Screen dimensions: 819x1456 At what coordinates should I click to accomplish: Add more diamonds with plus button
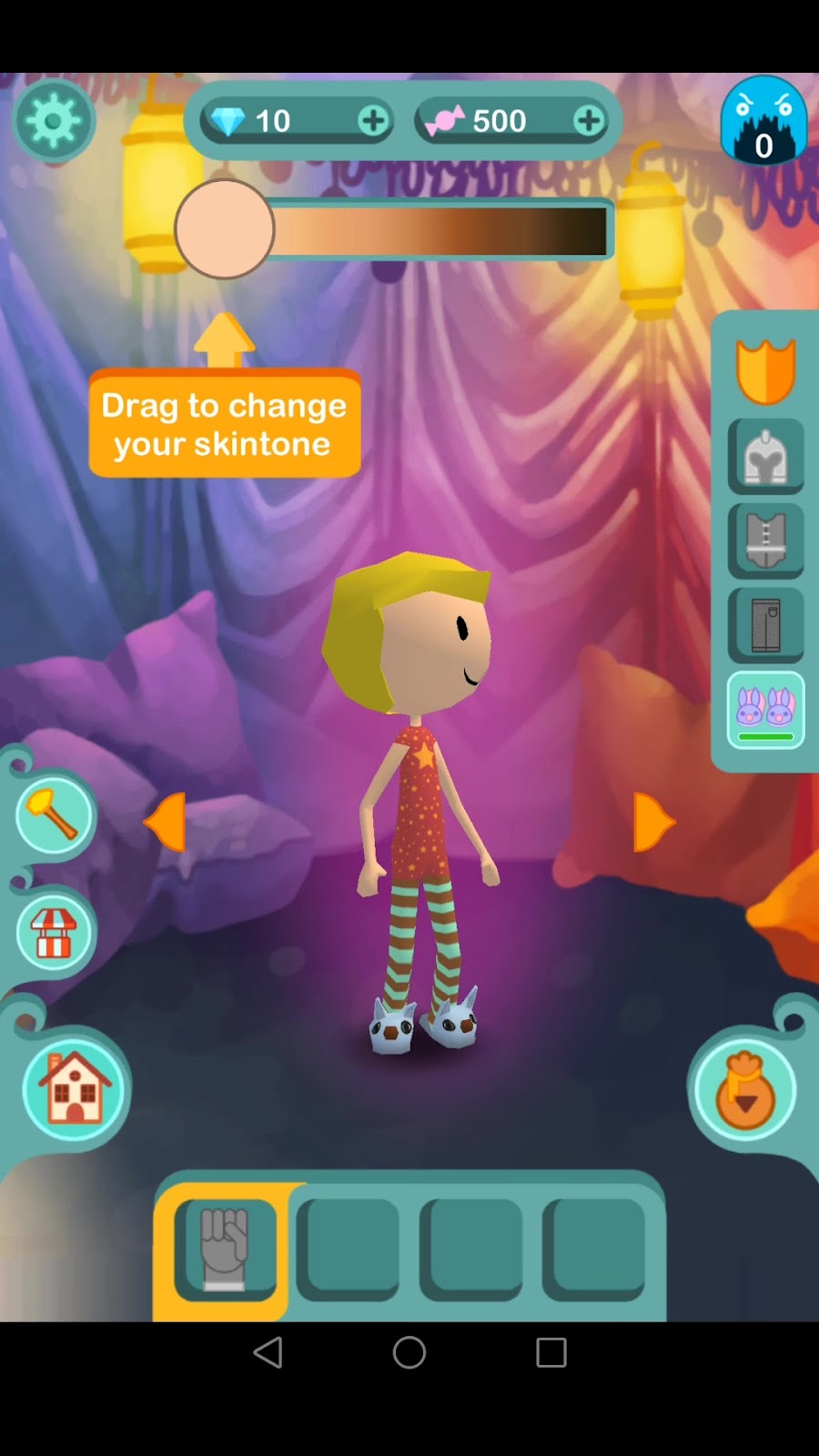click(x=373, y=121)
